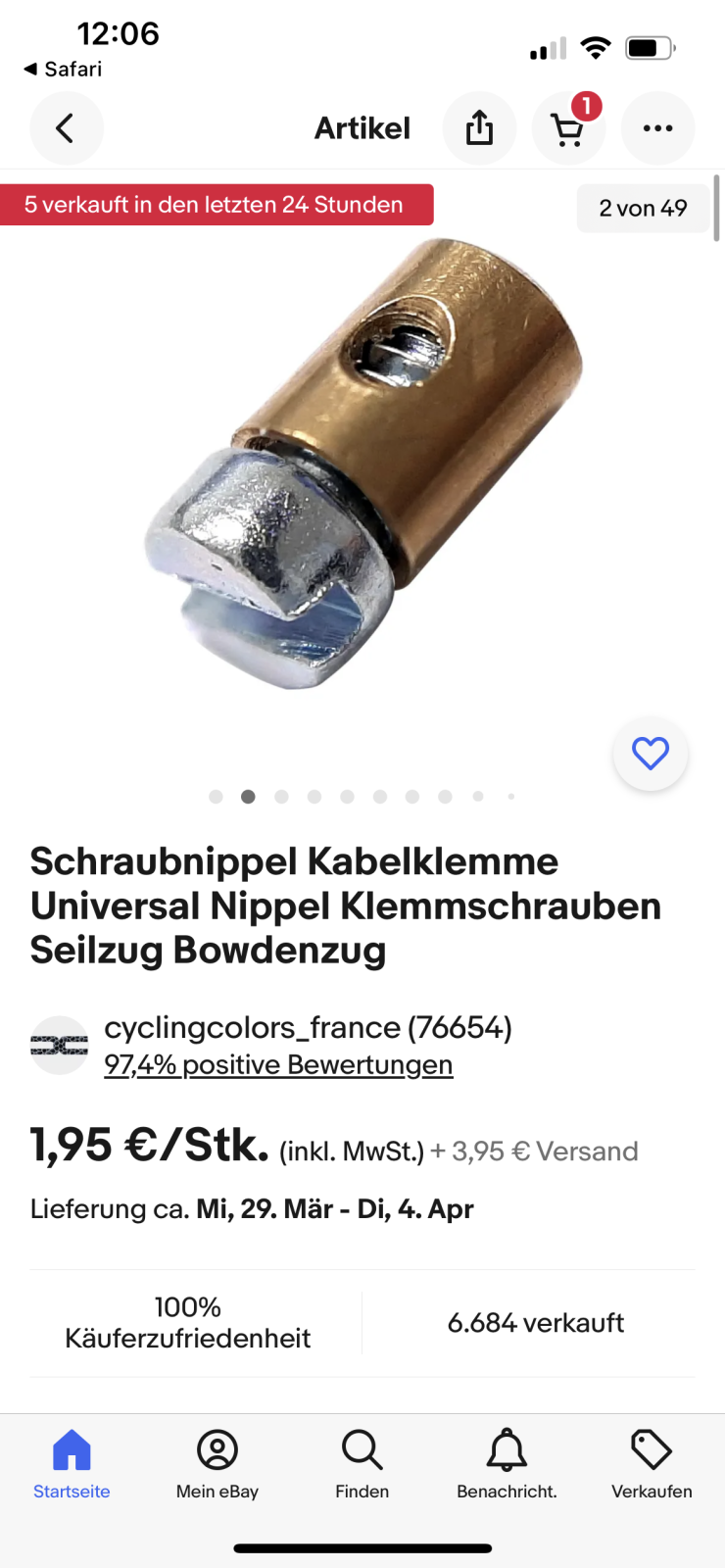The height and width of the screenshot is (1568, 725).
Task: Switch to the Mein eBay tab
Action: point(217,1464)
